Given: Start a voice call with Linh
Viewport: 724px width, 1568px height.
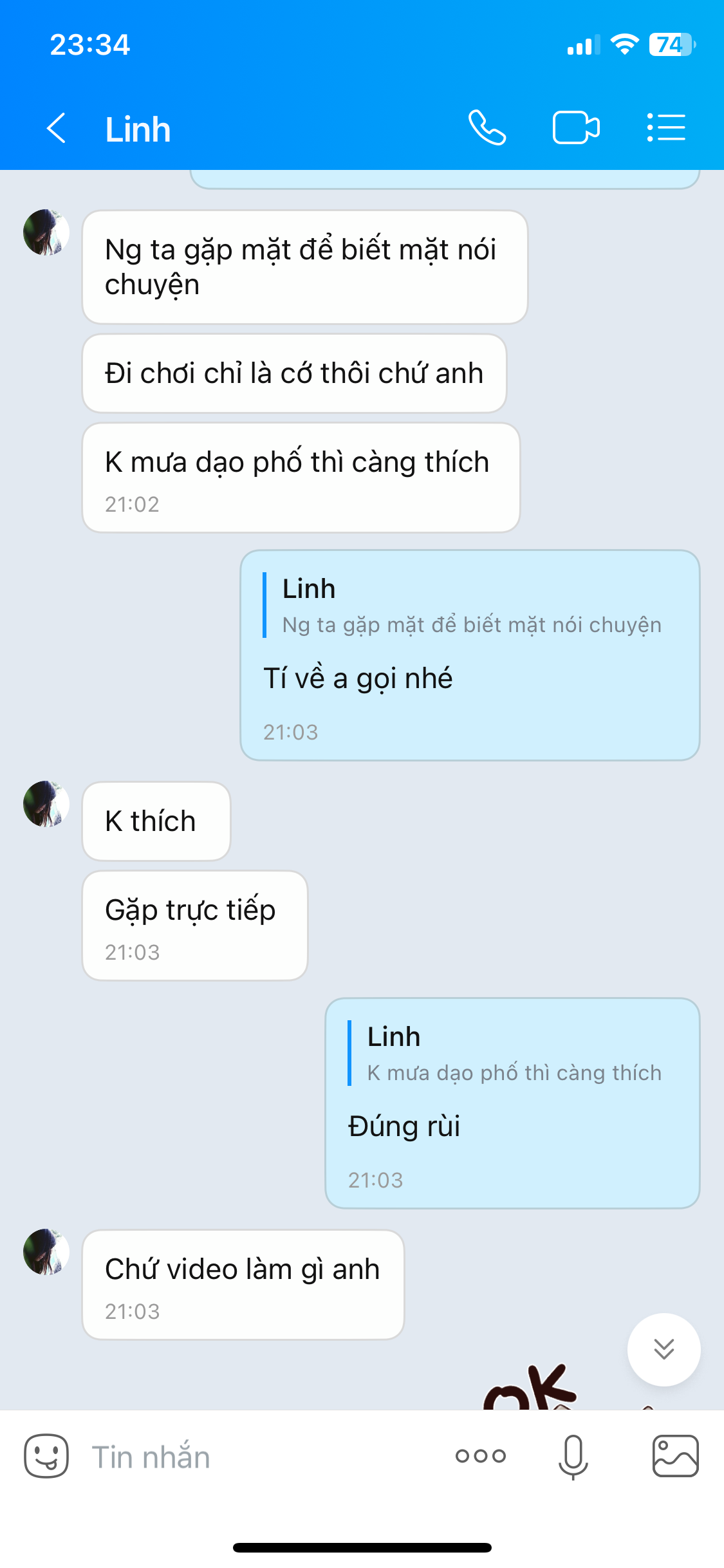Looking at the screenshot, I should 487,128.
